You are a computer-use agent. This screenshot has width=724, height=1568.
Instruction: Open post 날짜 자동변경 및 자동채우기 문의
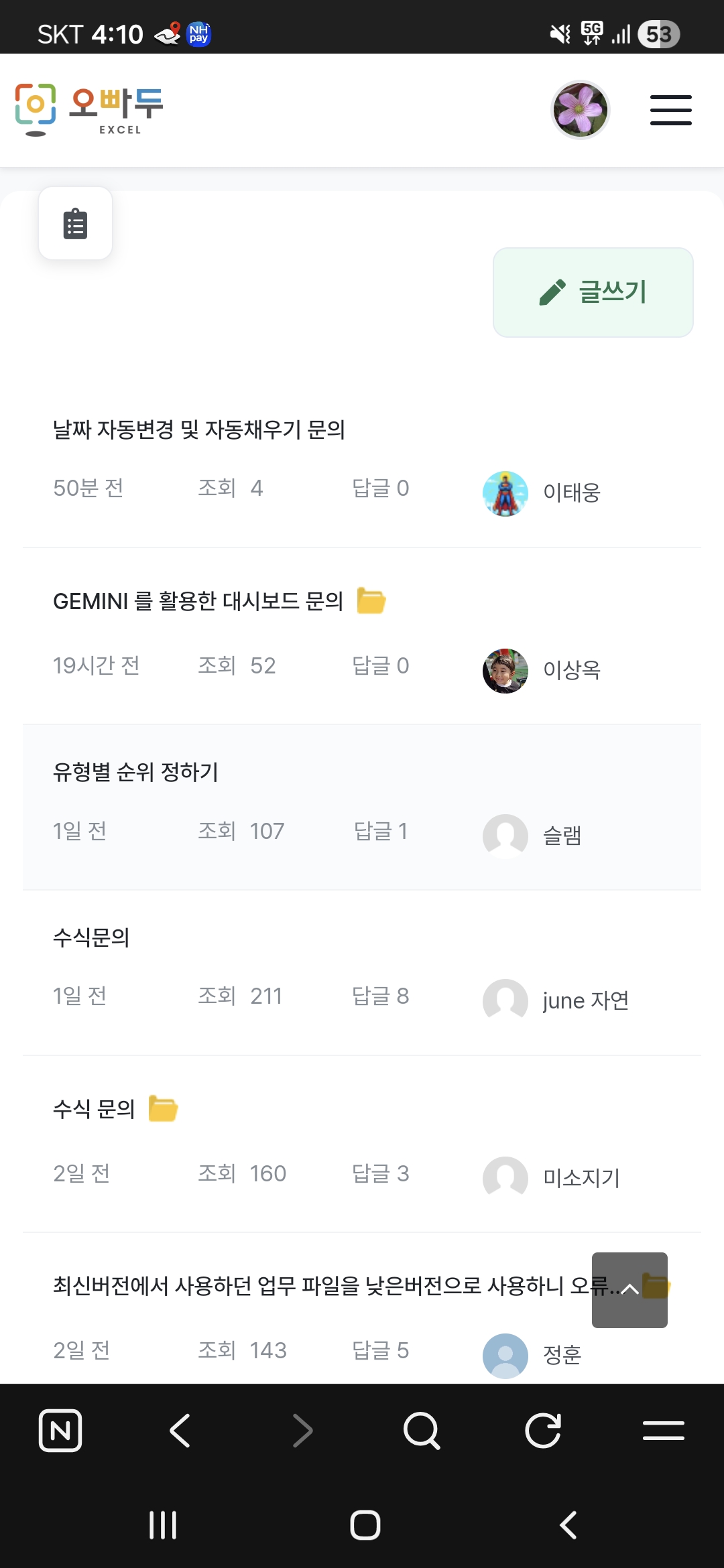199,430
